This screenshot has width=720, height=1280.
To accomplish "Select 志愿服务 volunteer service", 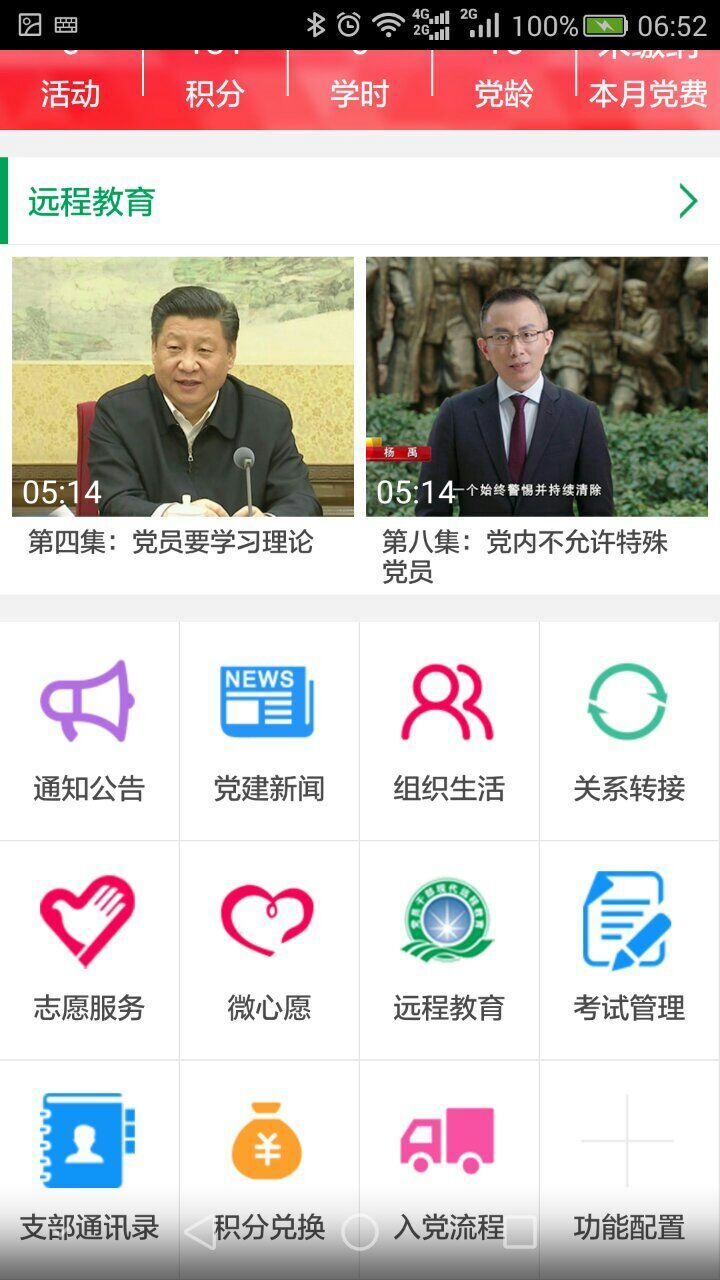I will point(89,950).
